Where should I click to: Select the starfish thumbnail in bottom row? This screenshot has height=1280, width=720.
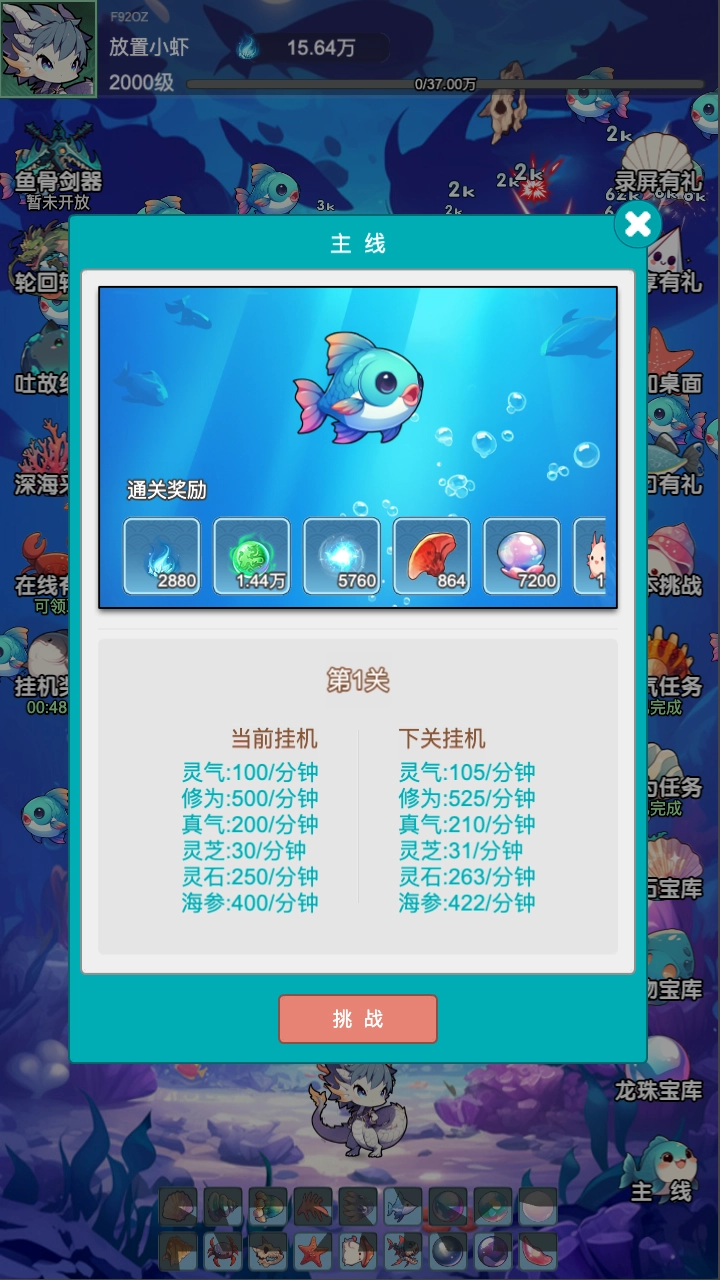pos(313,1251)
